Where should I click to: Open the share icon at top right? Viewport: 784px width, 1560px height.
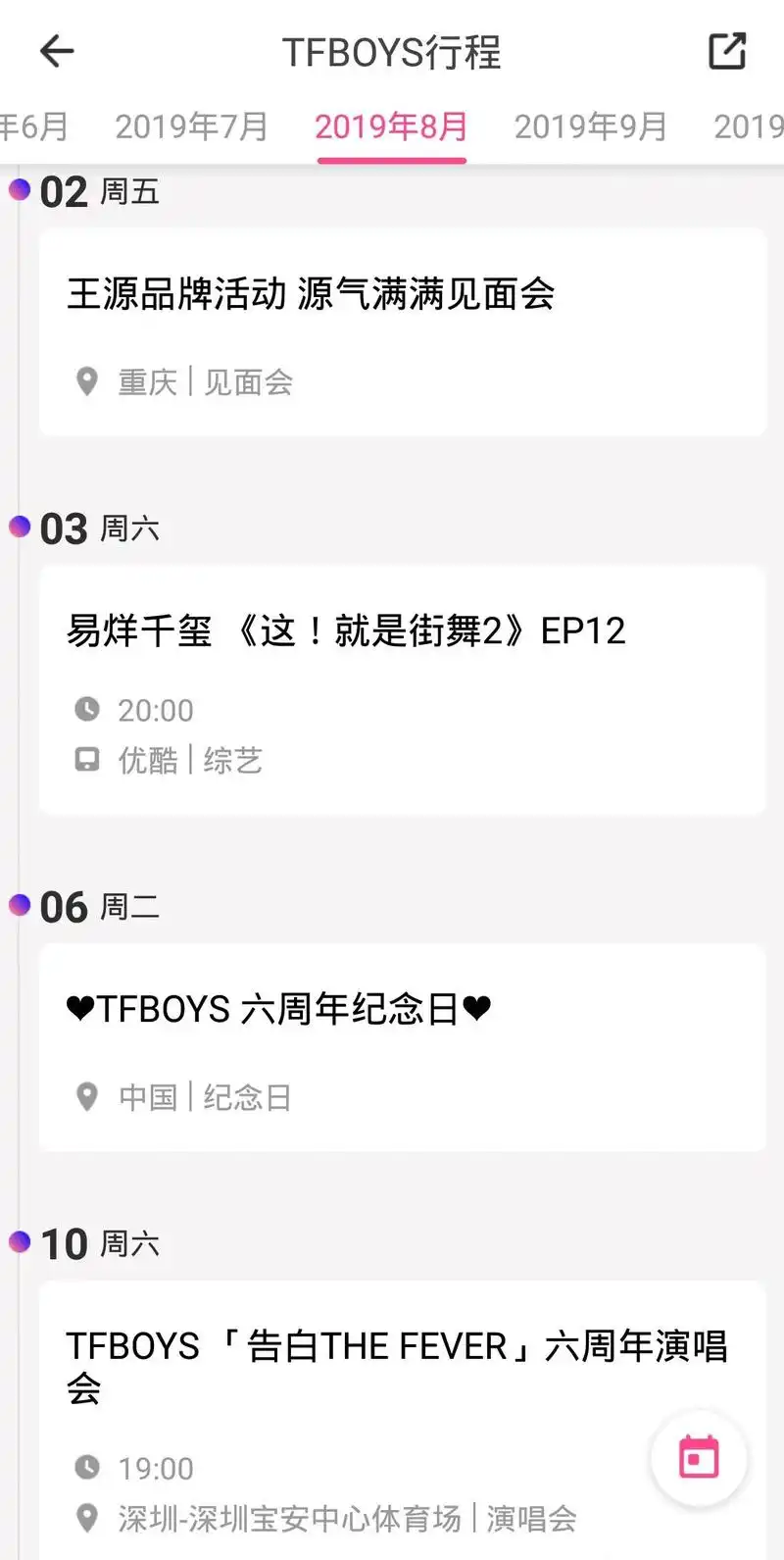click(725, 50)
